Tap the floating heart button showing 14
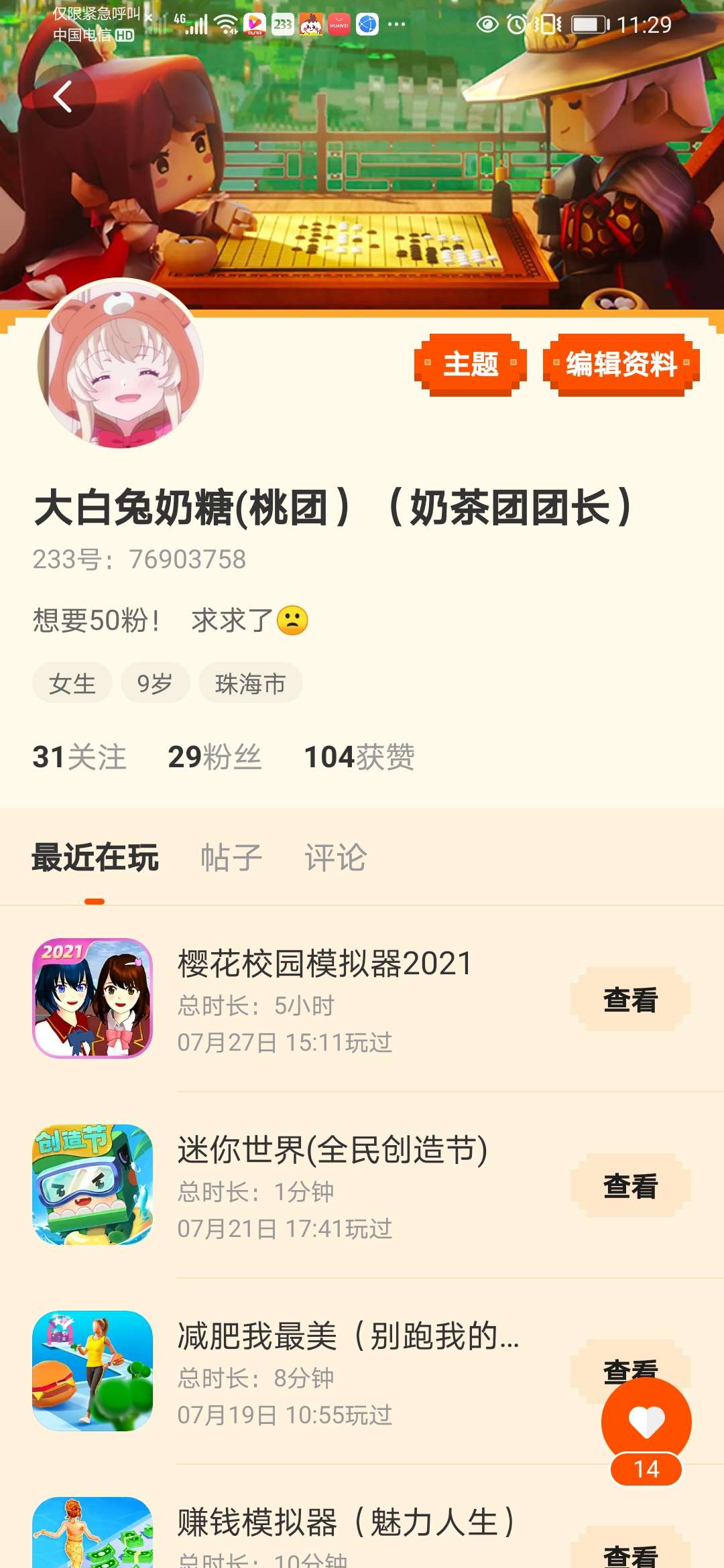This screenshot has height=1568, width=724. coord(646,1422)
